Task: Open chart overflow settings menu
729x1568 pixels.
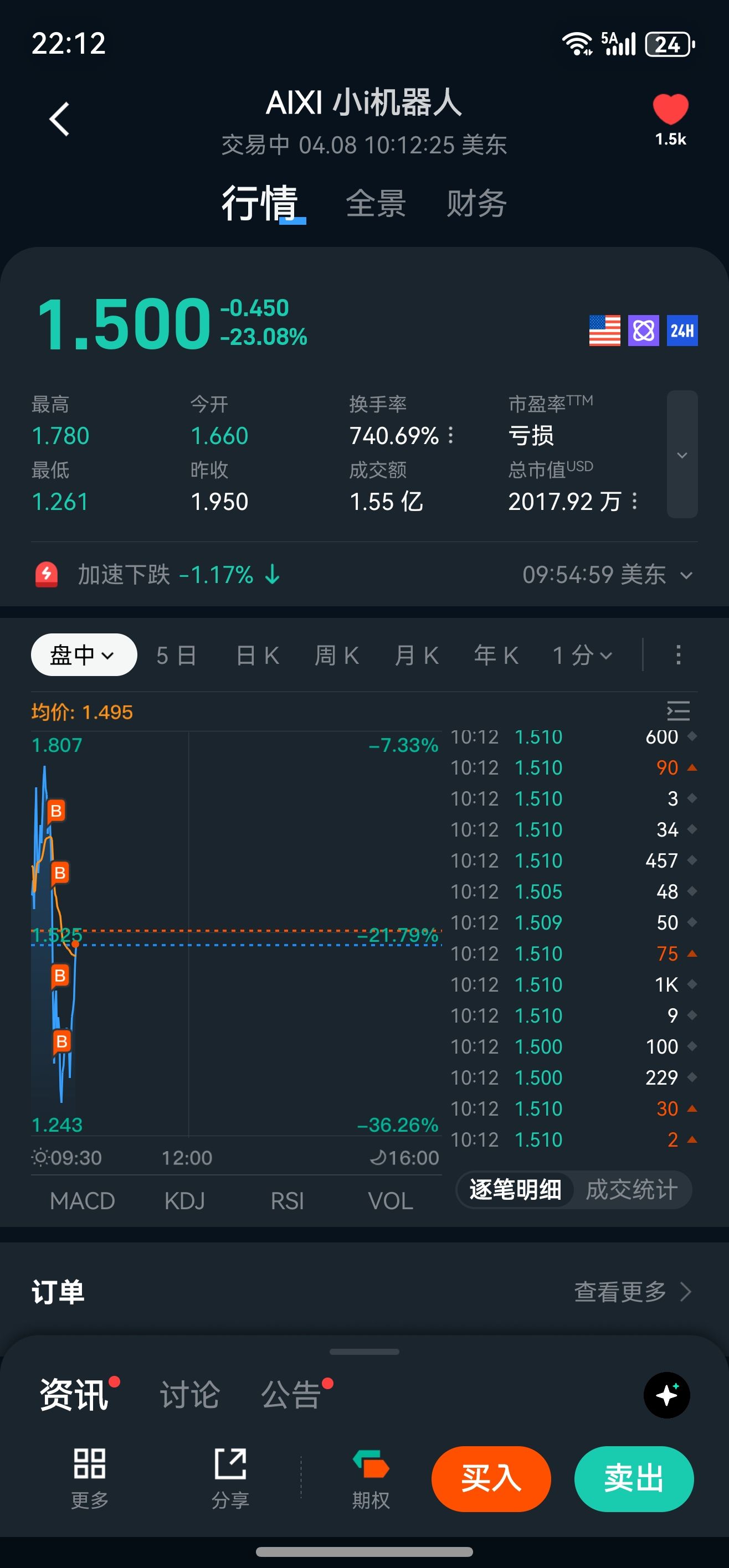Action: 678,655
